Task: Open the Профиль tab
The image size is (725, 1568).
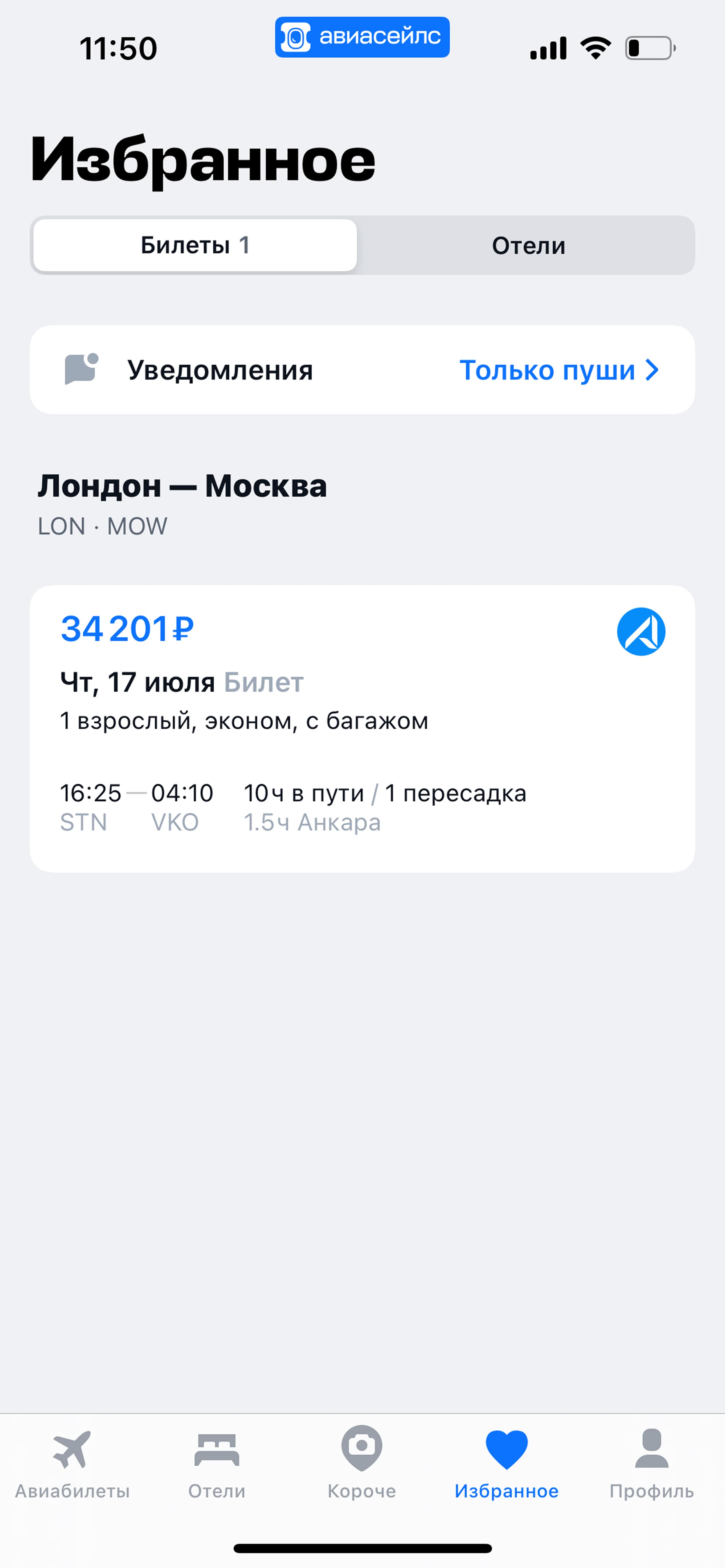Action: tap(651, 1463)
